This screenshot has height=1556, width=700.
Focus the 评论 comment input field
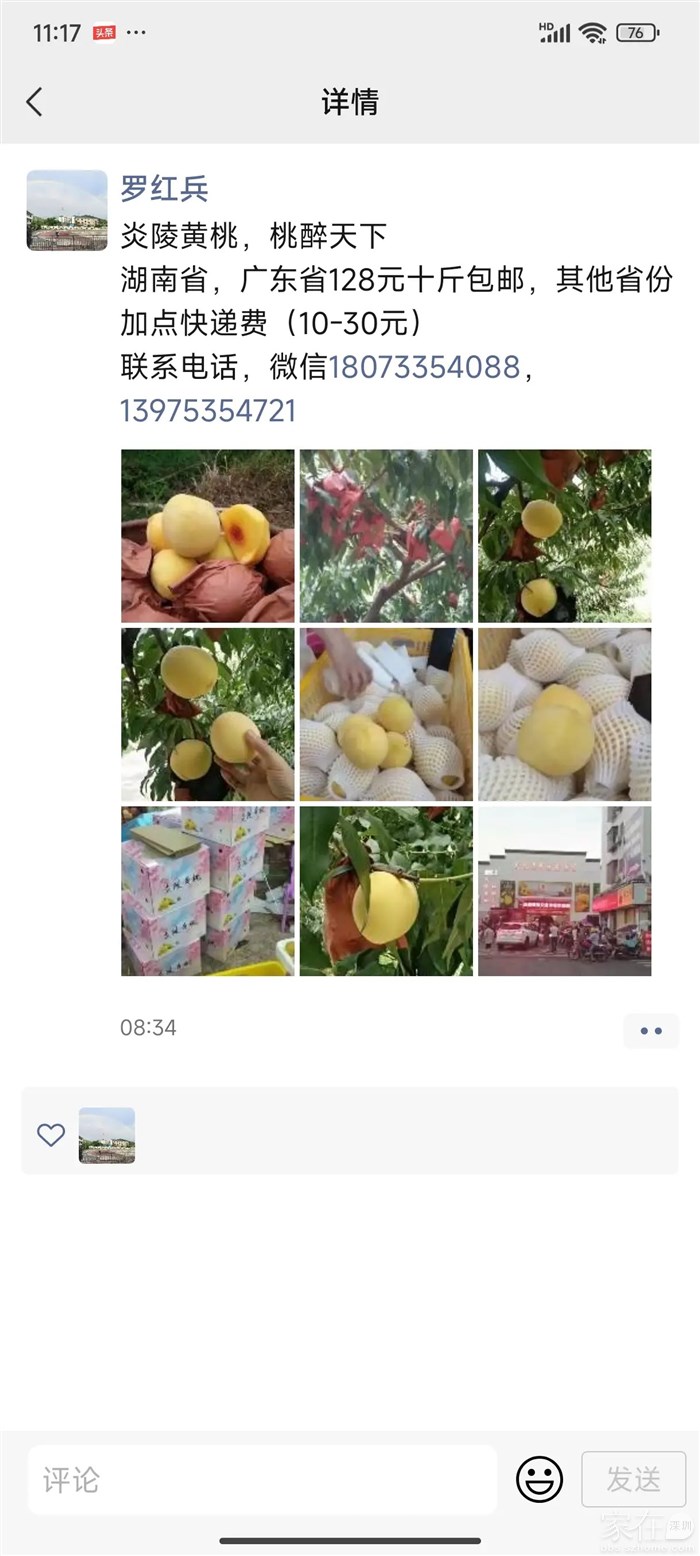(262, 1480)
